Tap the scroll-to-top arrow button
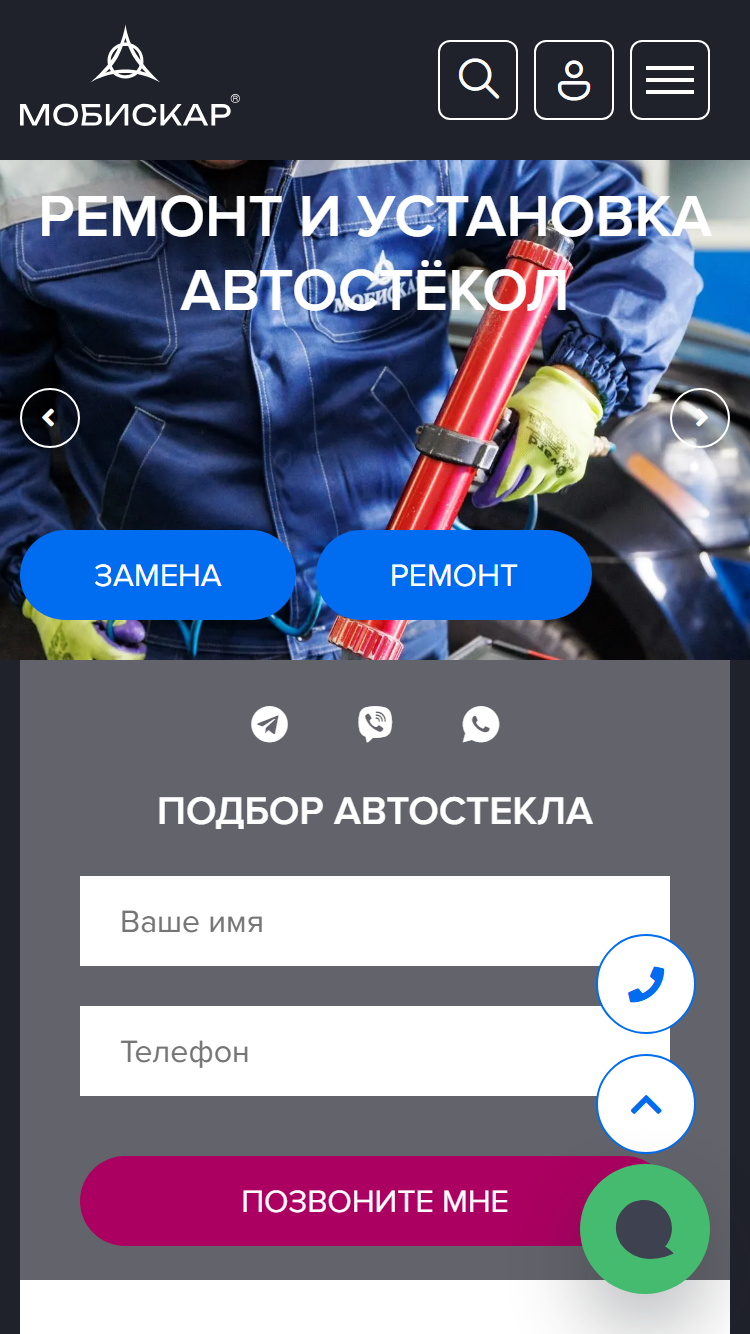The image size is (750, 1334). [646, 1104]
